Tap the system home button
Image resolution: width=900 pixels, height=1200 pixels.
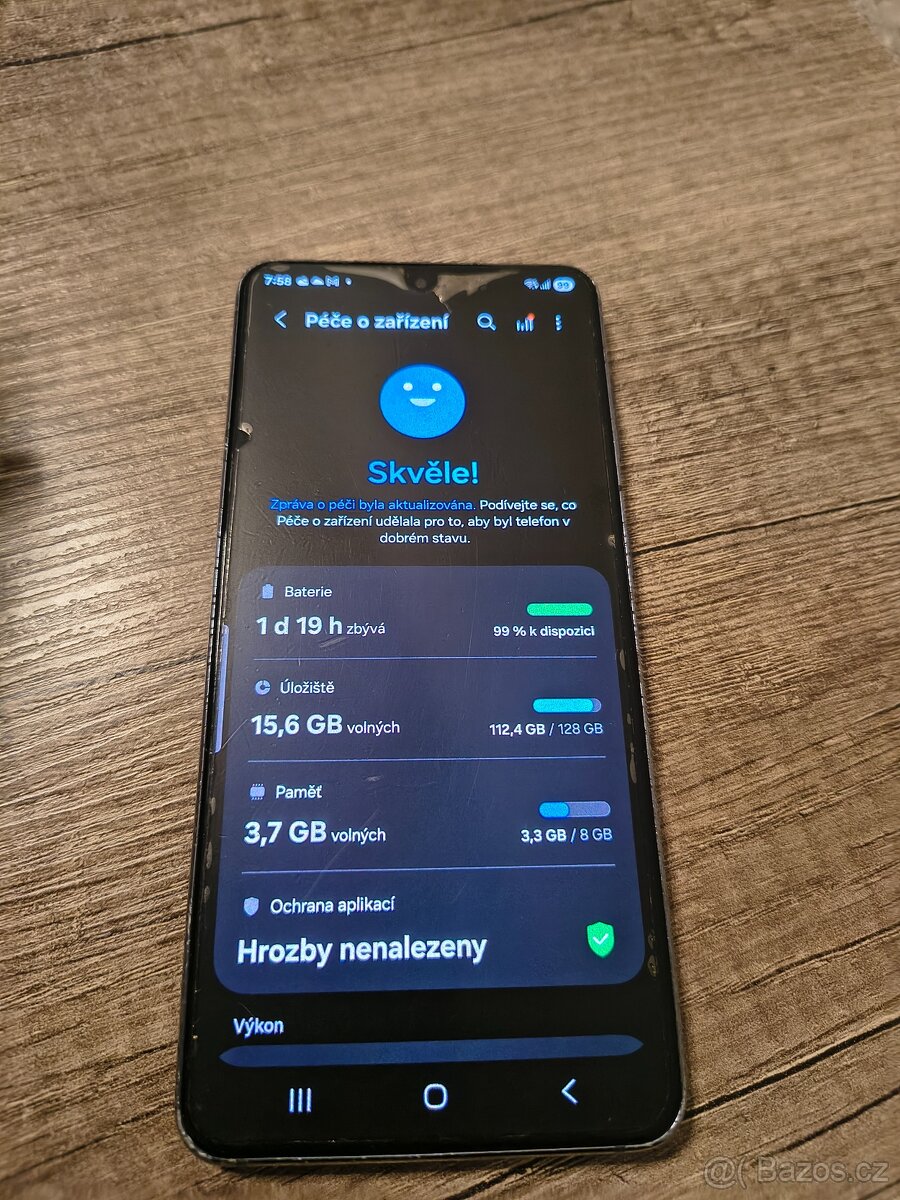coord(435,1096)
